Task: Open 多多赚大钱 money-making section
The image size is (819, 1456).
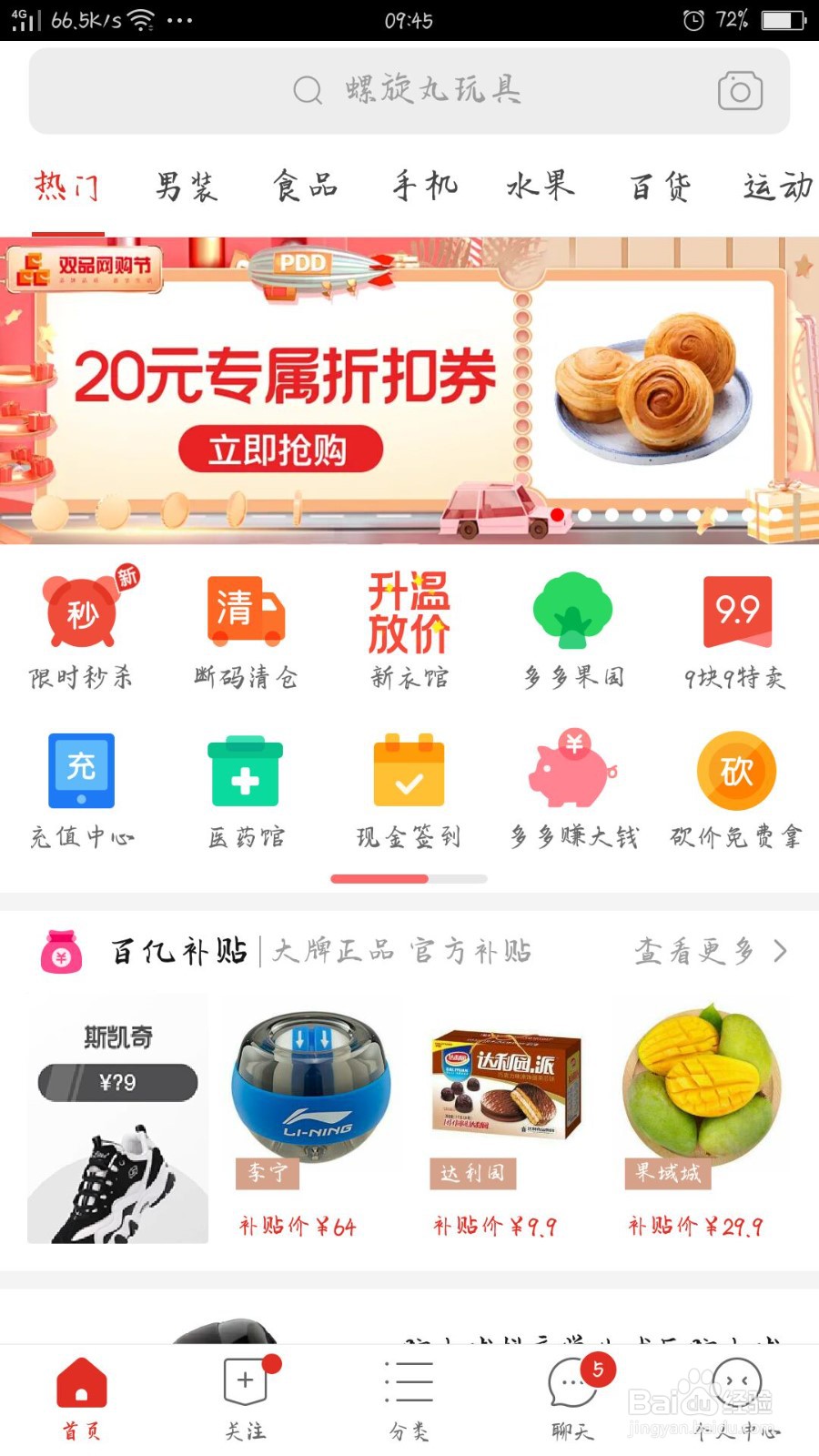Action: point(571,787)
